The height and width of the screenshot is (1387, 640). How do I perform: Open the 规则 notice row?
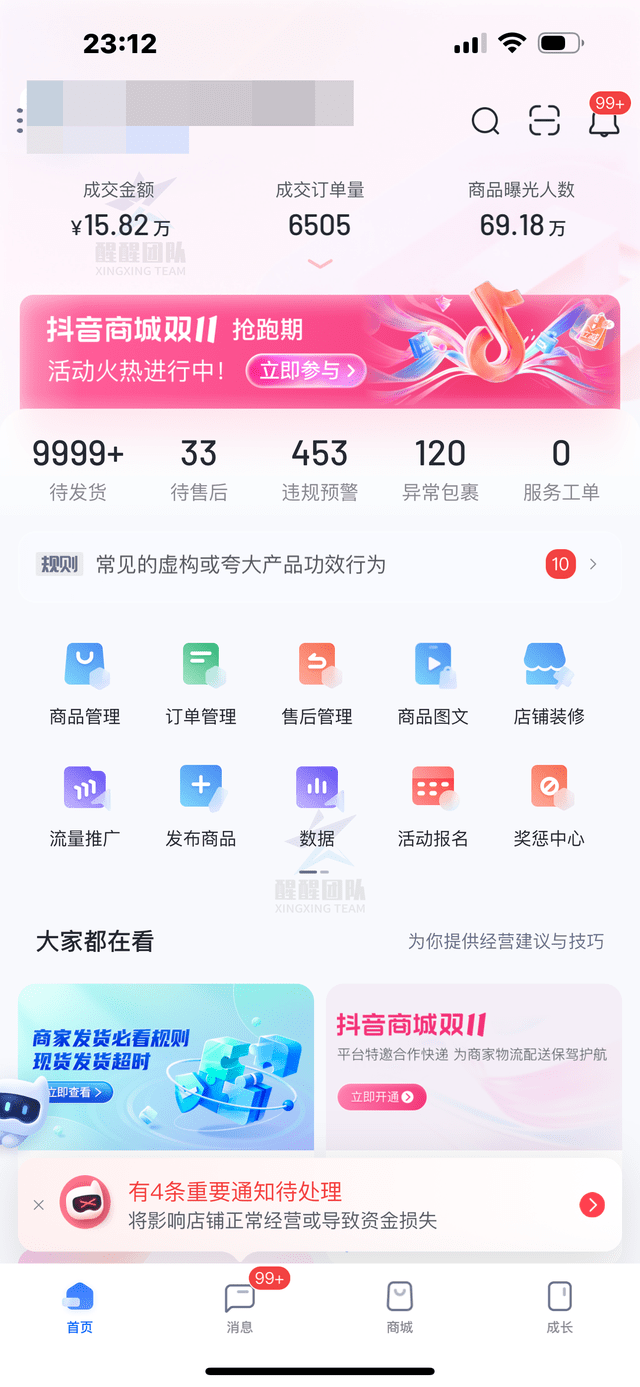tap(320, 565)
